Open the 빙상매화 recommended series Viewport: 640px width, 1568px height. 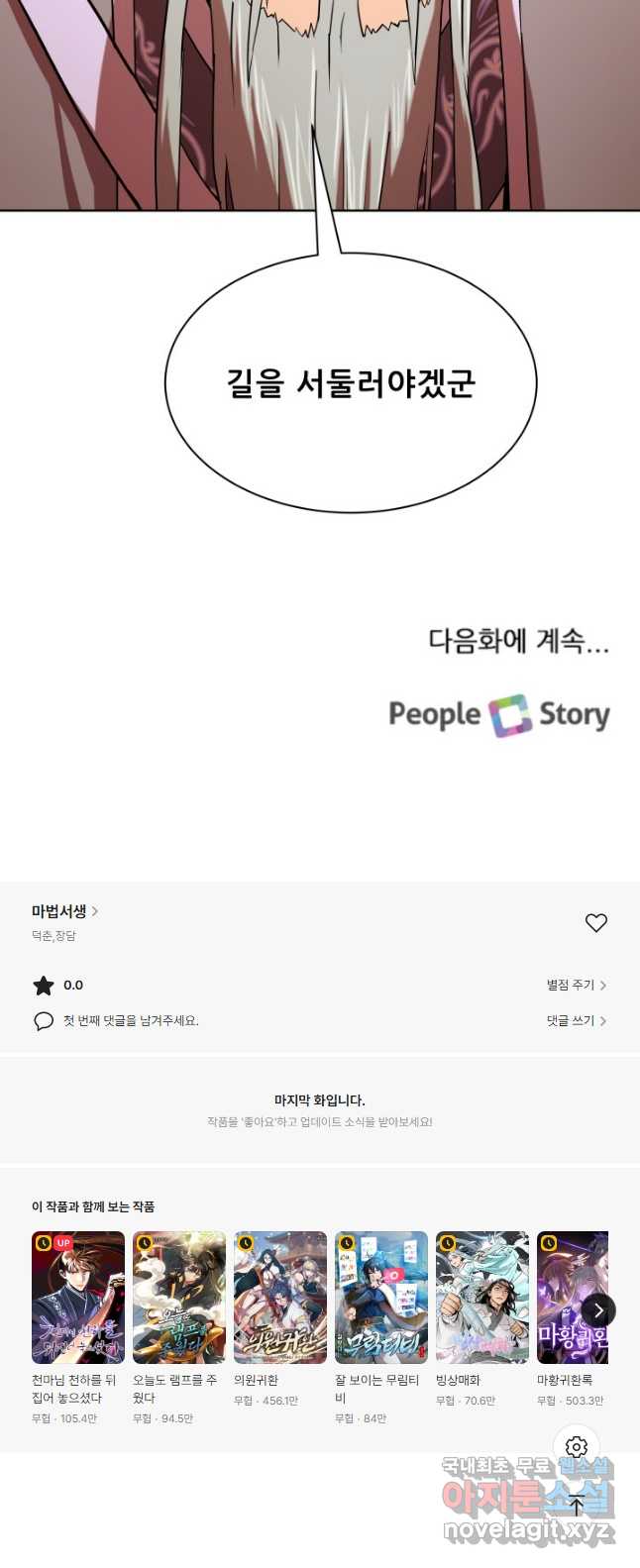click(x=482, y=1298)
